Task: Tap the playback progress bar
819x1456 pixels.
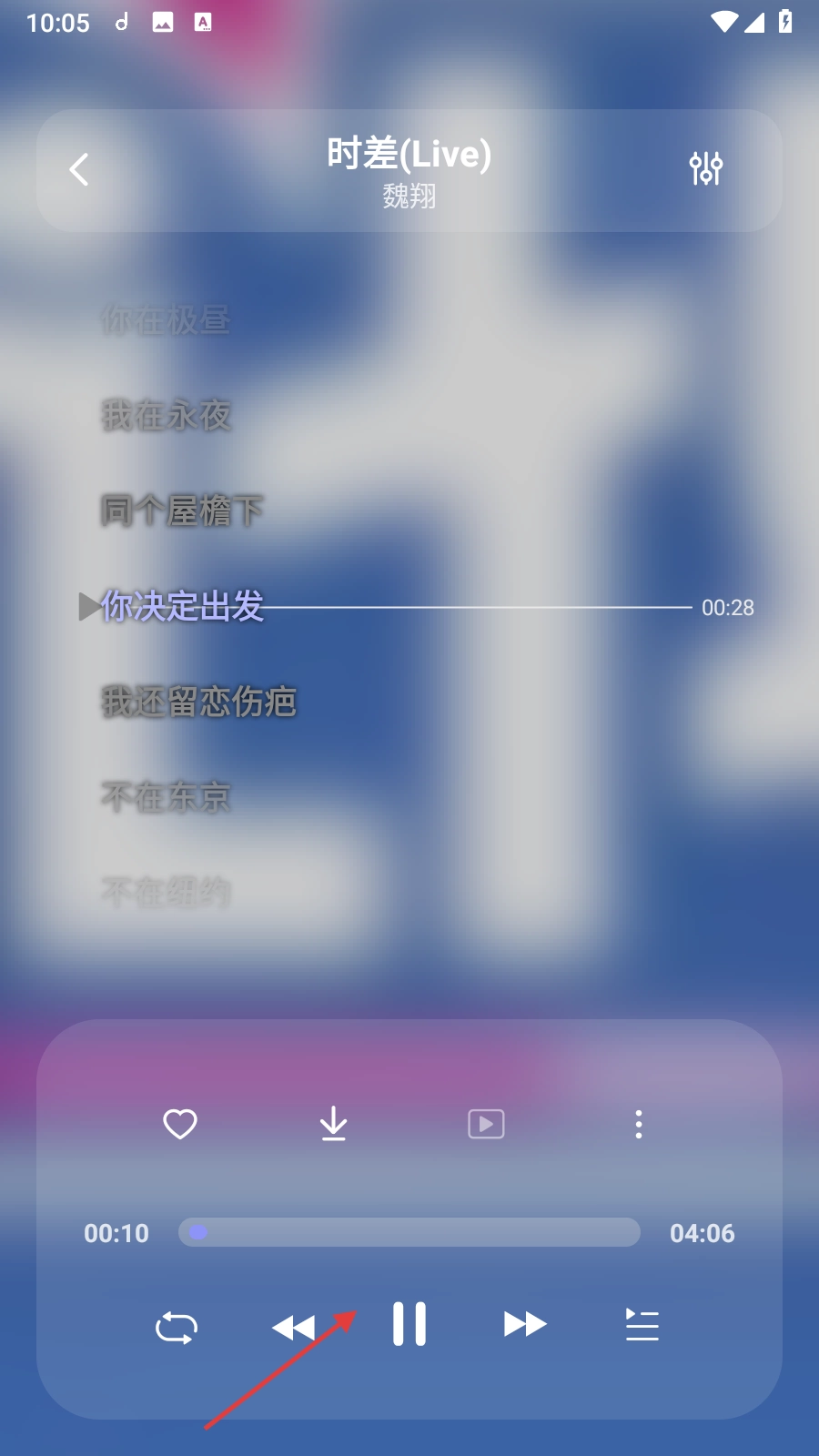Action: [x=409, y=1232]
